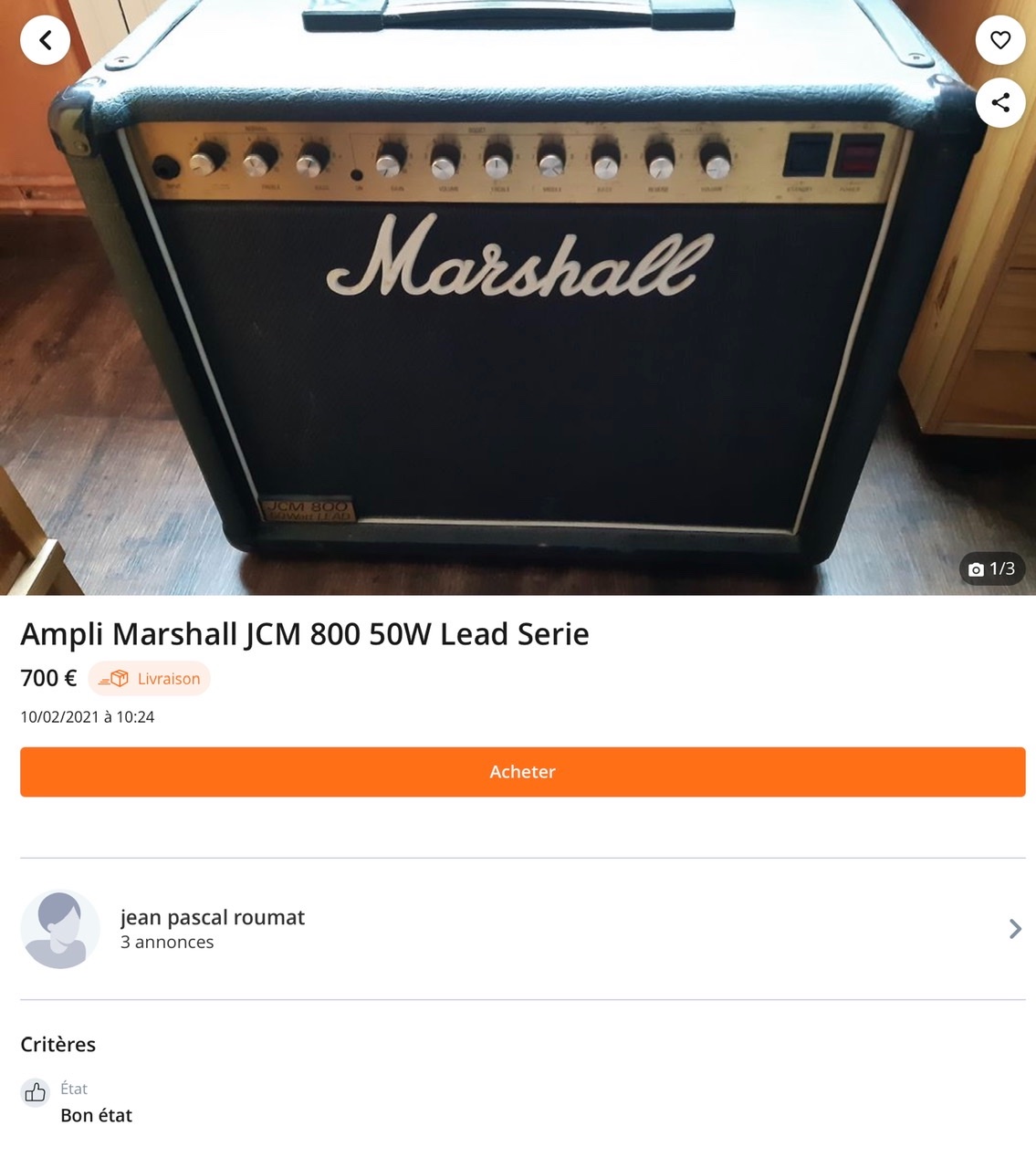
Task: Open seller jean pascal roumat's profile
Action: pyautogui.click(x=522, y=929)
